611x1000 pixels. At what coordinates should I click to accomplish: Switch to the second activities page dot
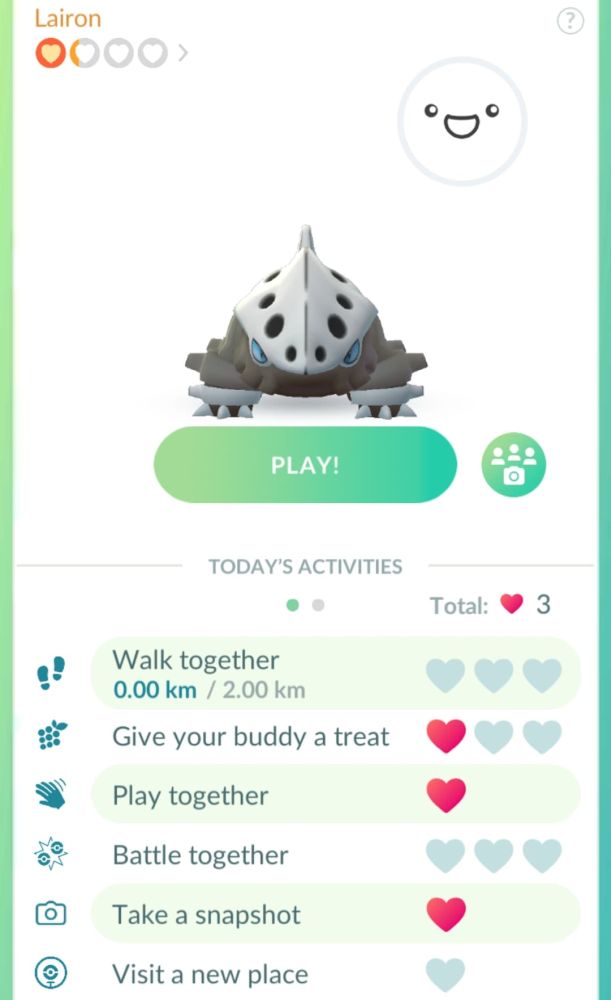[x=318, y=605]
